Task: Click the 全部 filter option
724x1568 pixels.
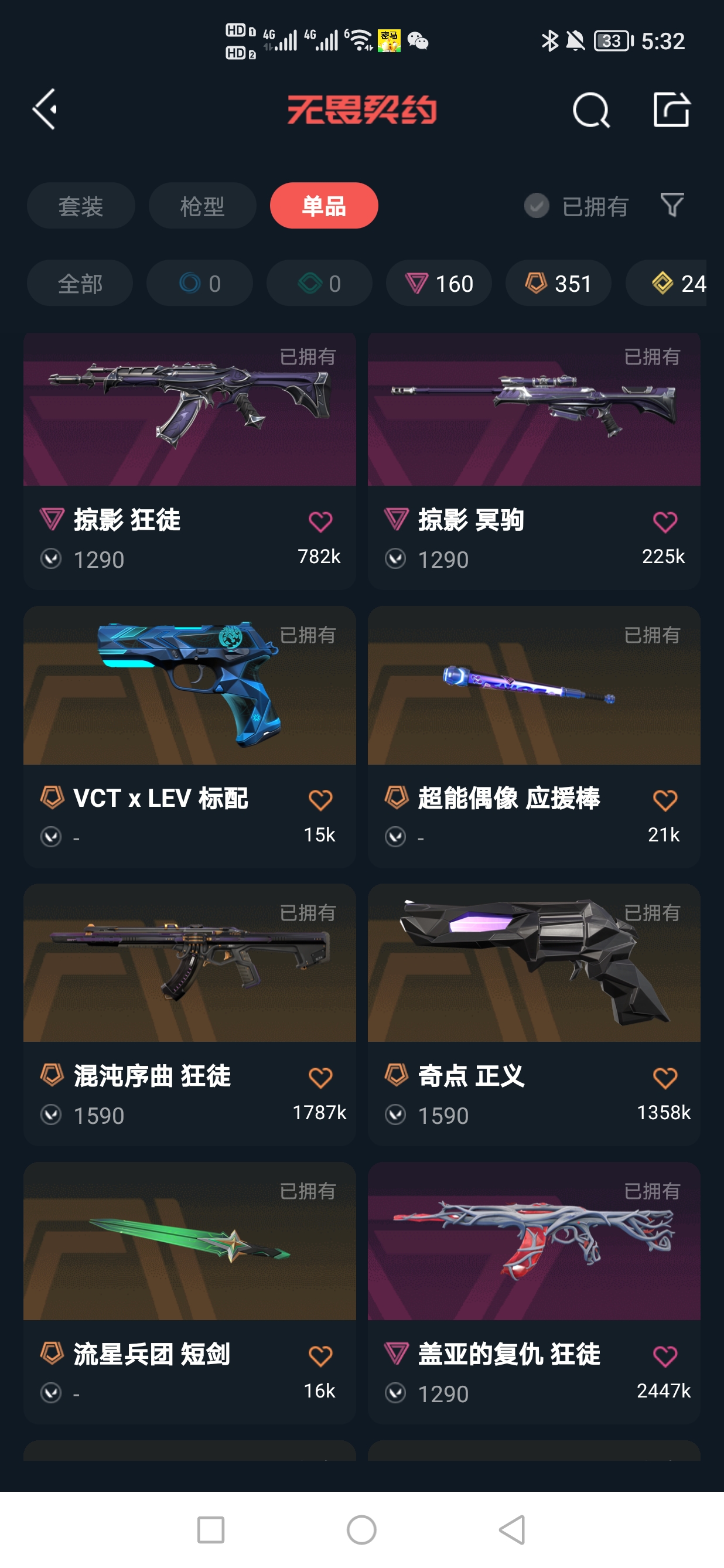Action: click(x=80, y=283)
